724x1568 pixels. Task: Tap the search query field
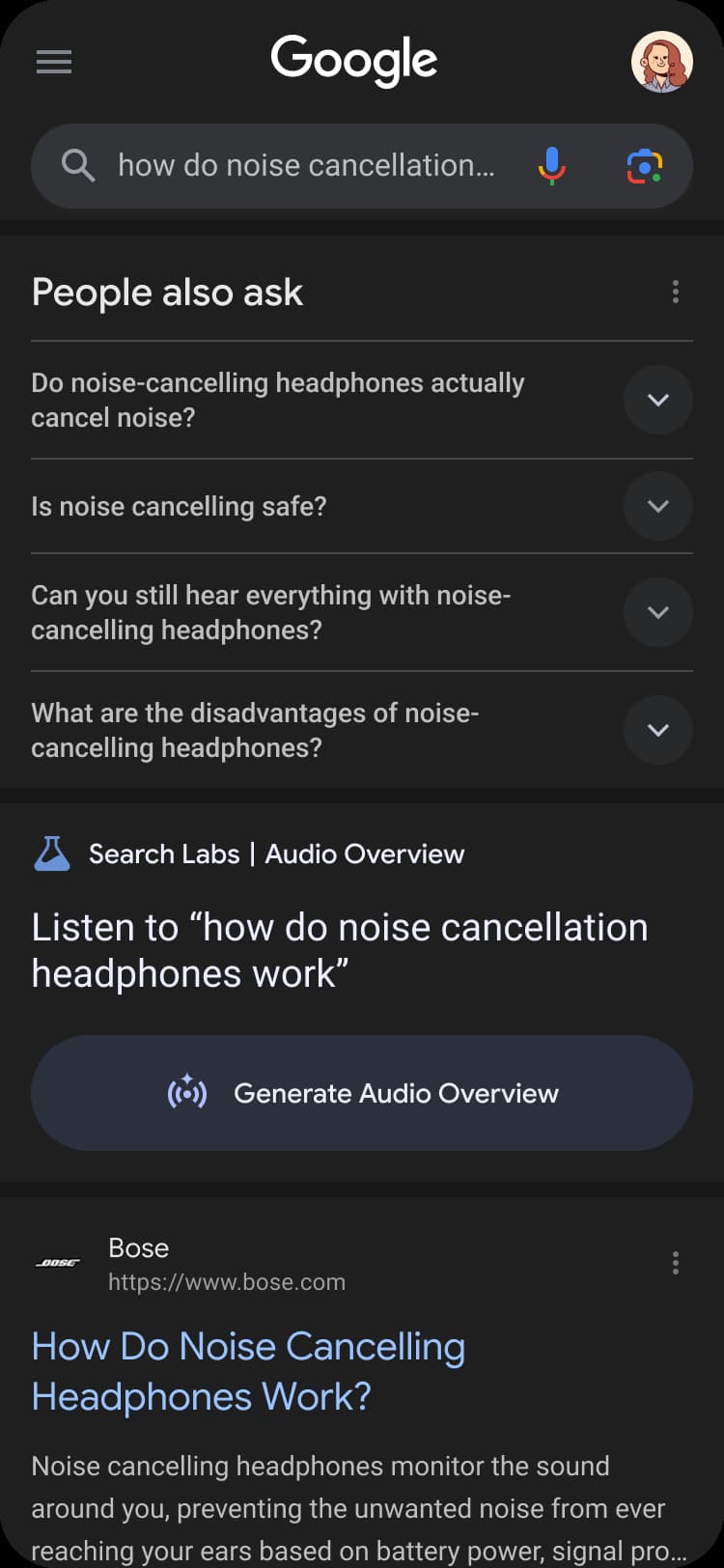pyautogui.click(x=305, y=166)
